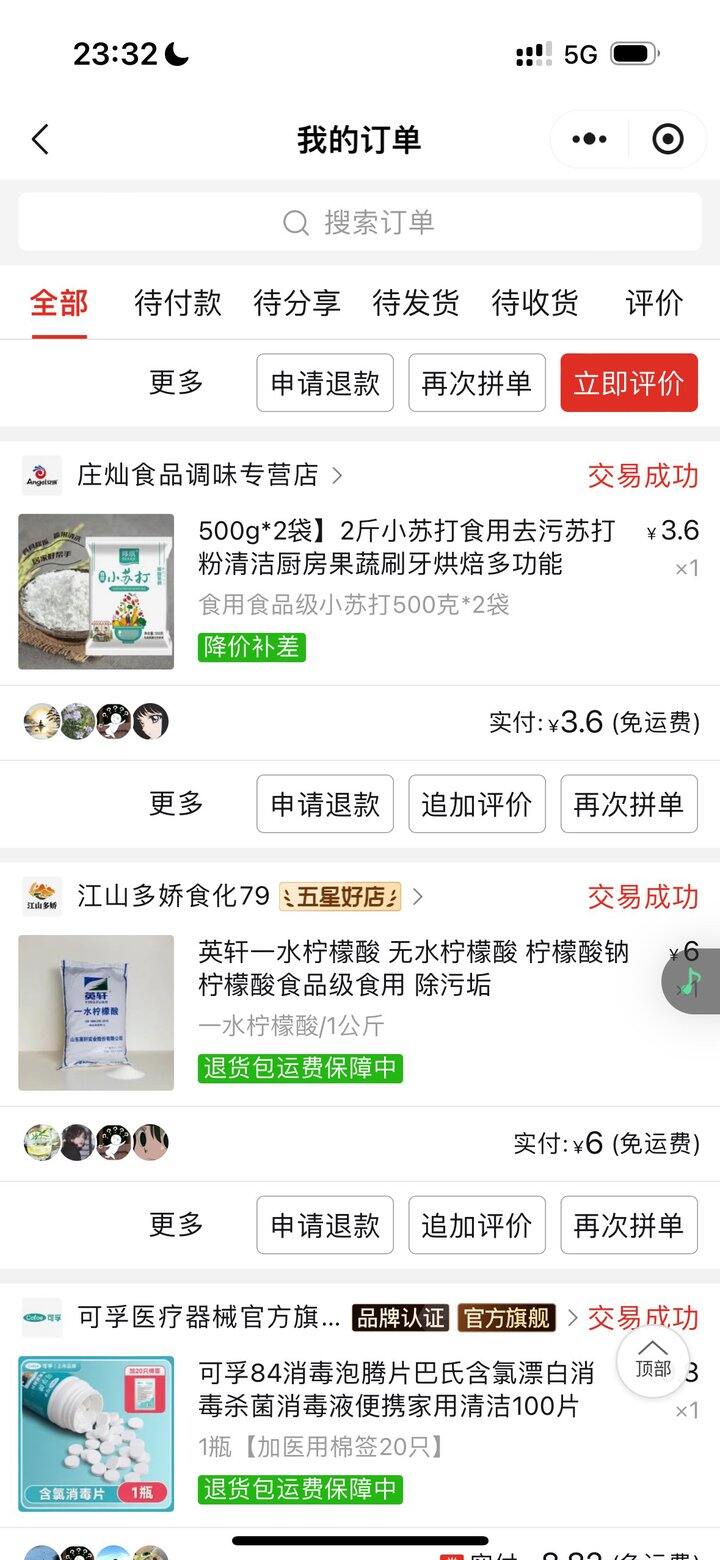
Task: Expand 更多 options for the 柠檬酸 order
Action: [x=176, y=1225]
